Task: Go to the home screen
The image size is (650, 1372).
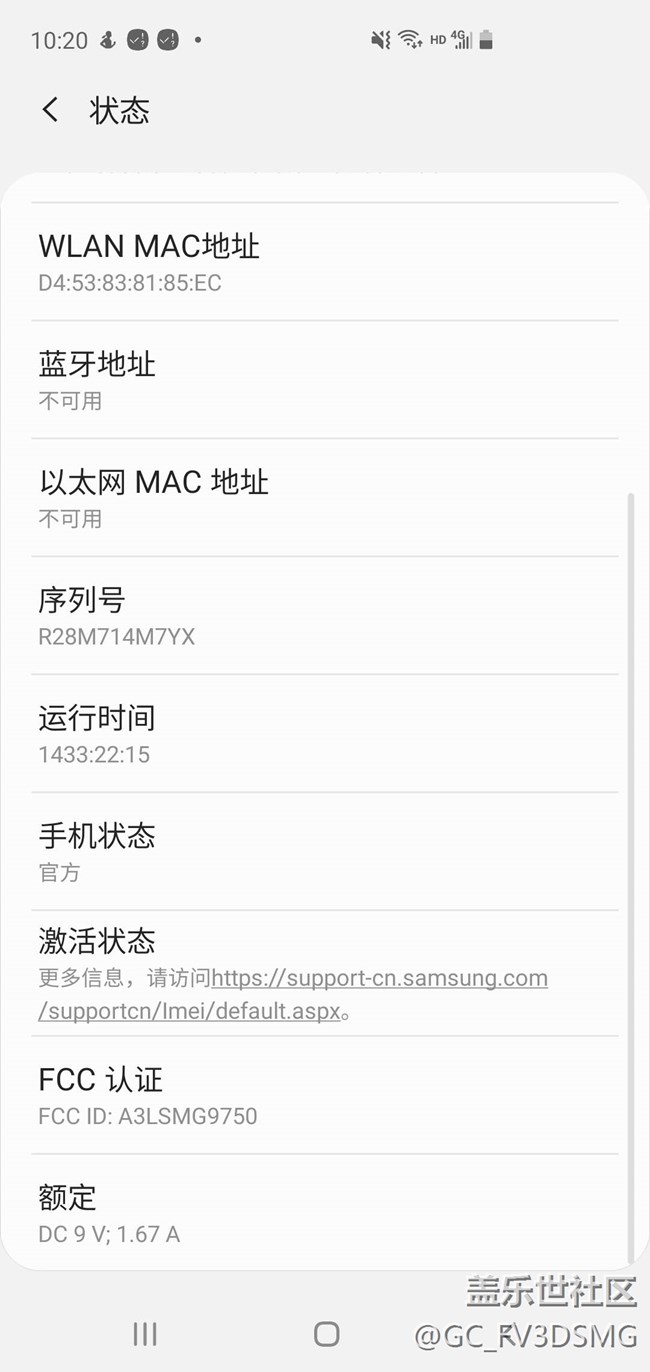Action: click(326, 1333)
